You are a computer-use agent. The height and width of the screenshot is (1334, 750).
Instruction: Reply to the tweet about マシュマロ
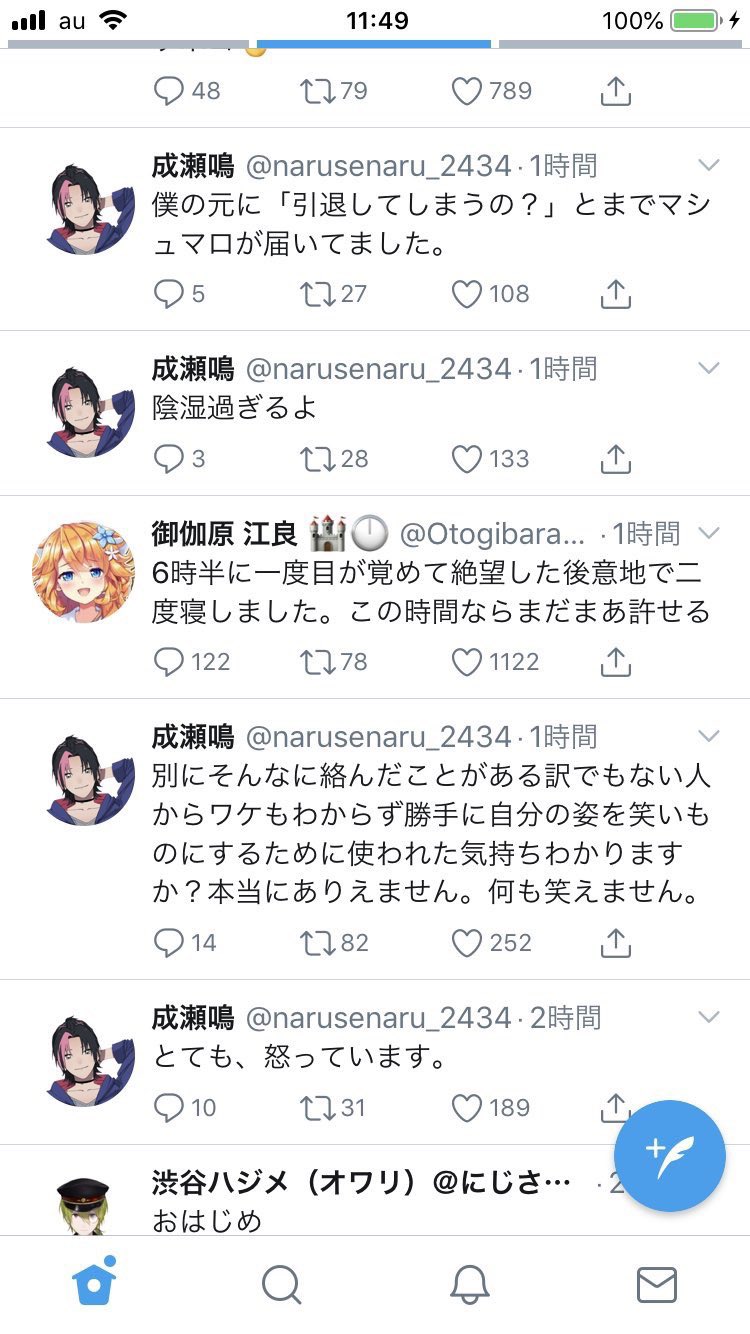tap(168, 293)
